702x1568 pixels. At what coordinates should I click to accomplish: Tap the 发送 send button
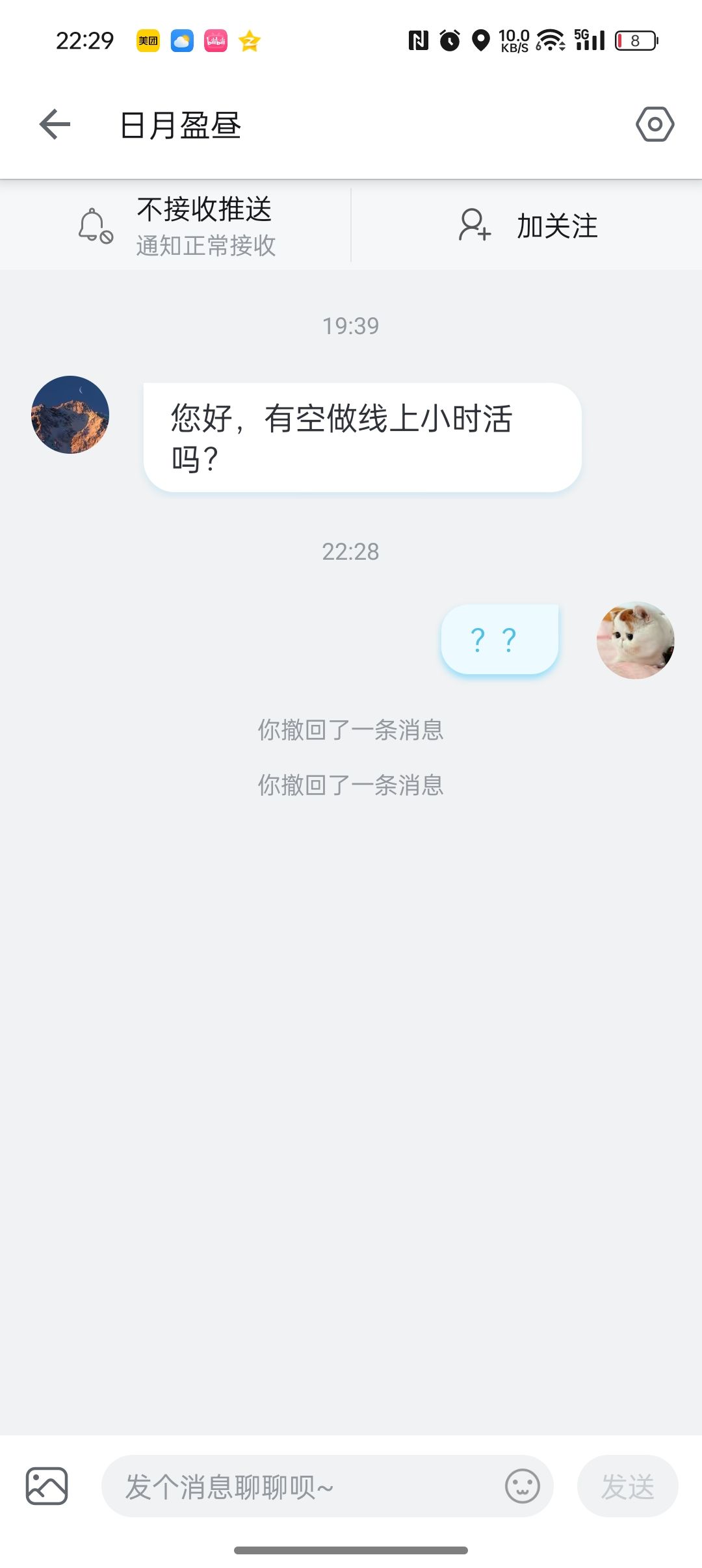click(627, 1487)
